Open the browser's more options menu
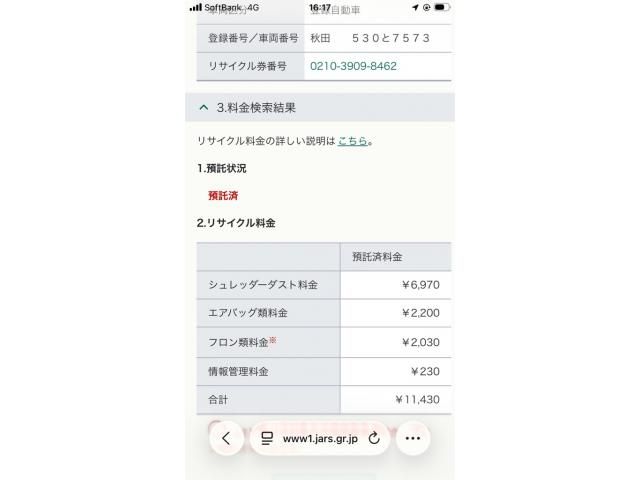This screenshot has width=640, height=480. point(413,438)
